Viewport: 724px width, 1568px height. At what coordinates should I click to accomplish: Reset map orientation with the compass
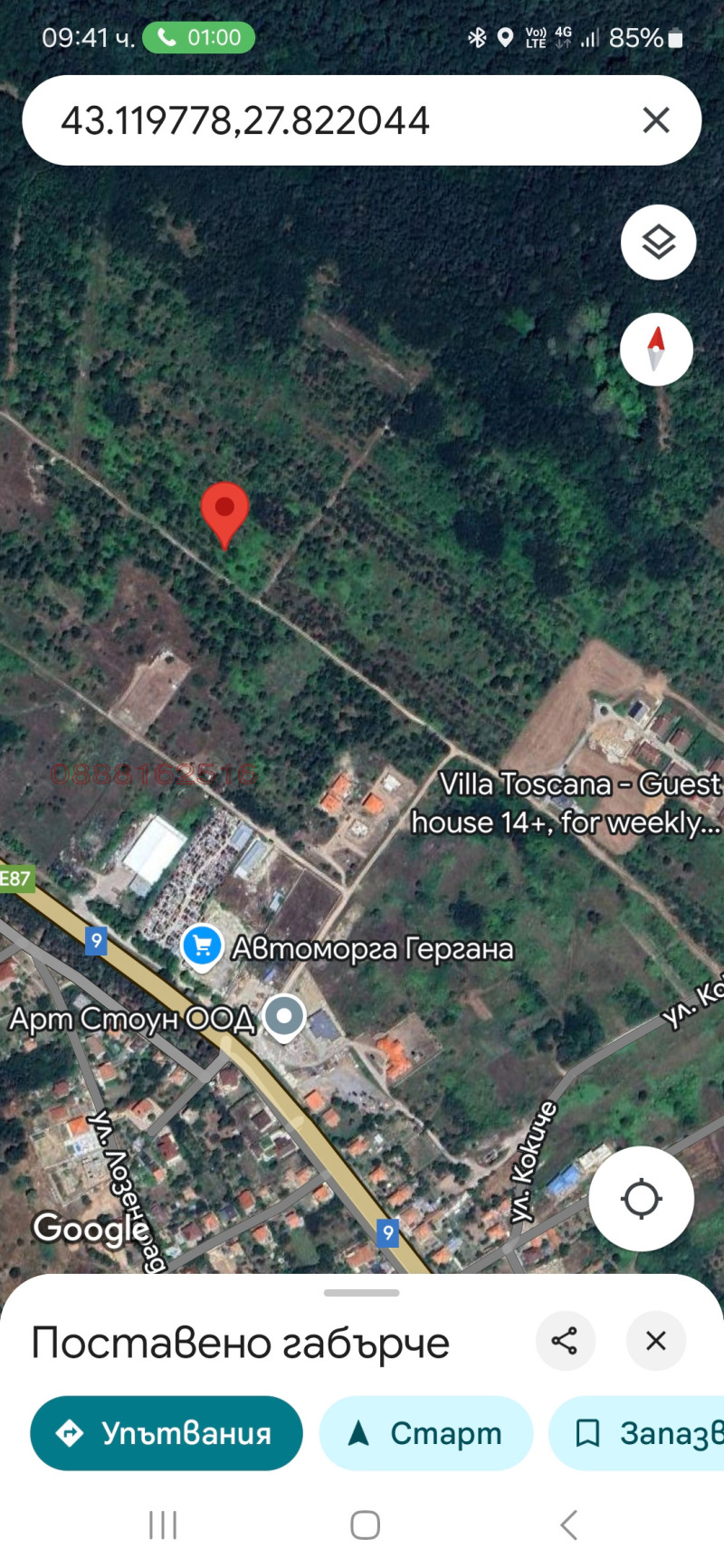(x=656, y=349)
